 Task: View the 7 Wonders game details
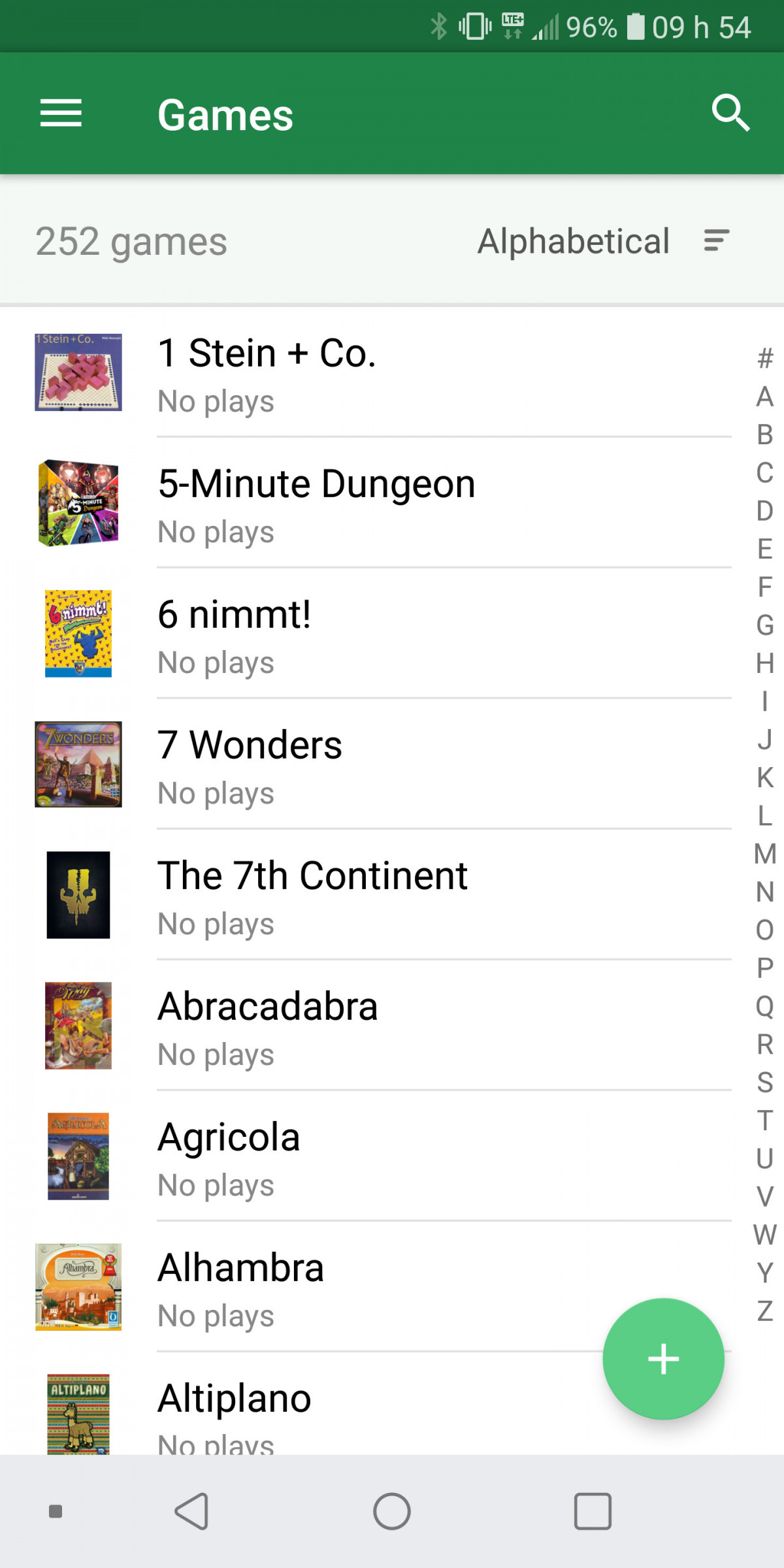[379, 764]
